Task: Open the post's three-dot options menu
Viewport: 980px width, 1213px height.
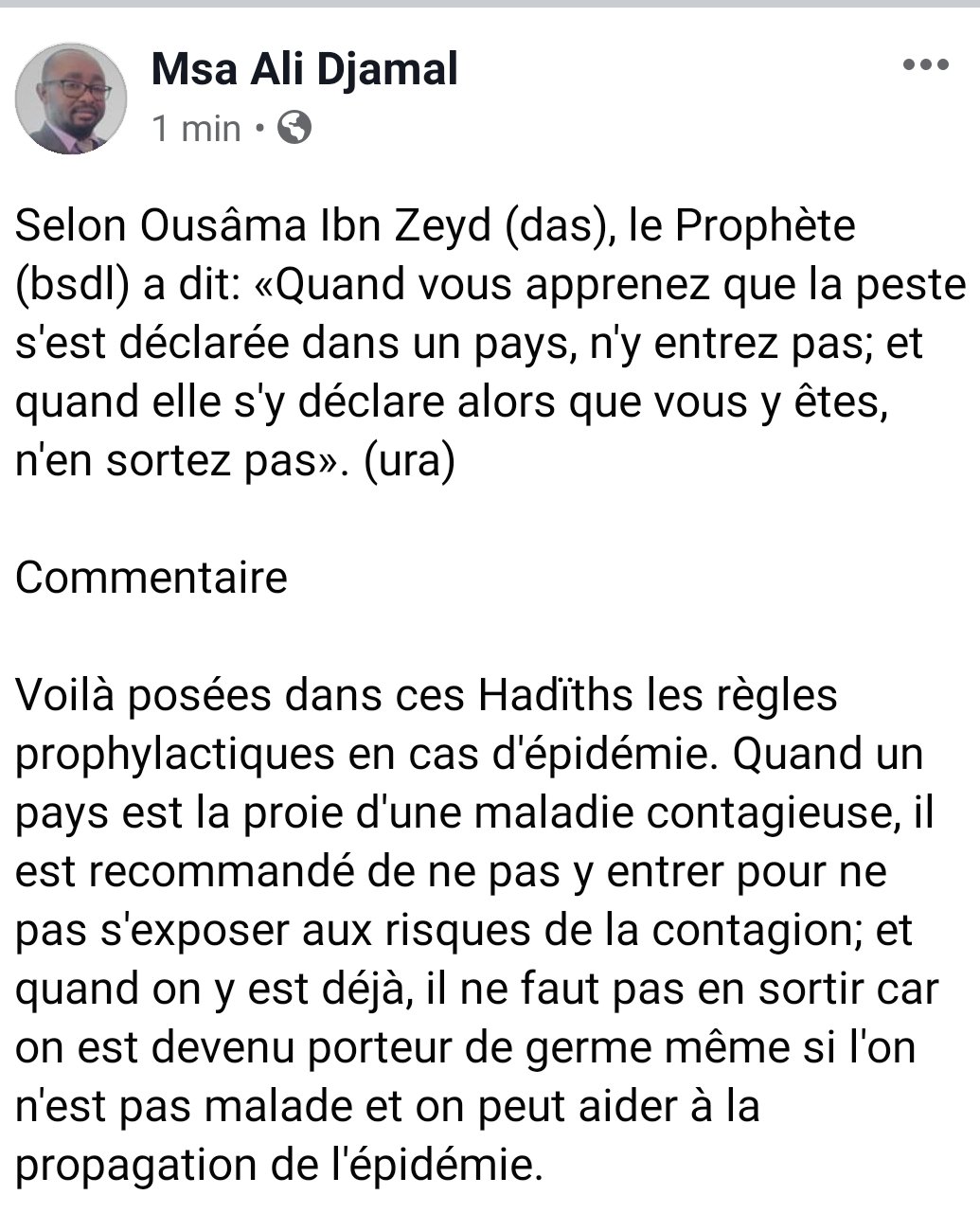Action: click(925, 65)
